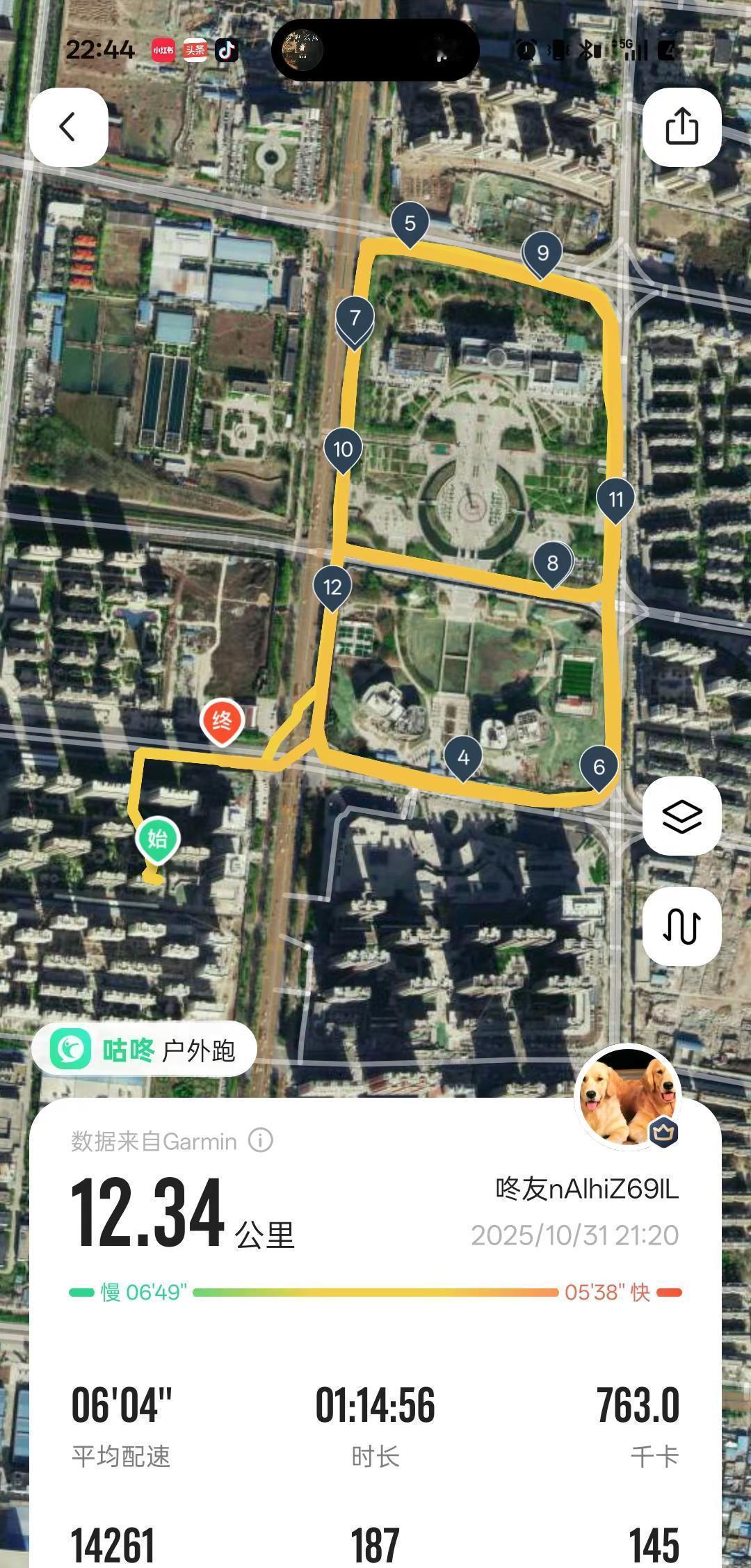Image resolution: width=751 pixels, height=1568 pixels.
Task: Open the 小红书 icon in the status bar
Action: point(161,51)
